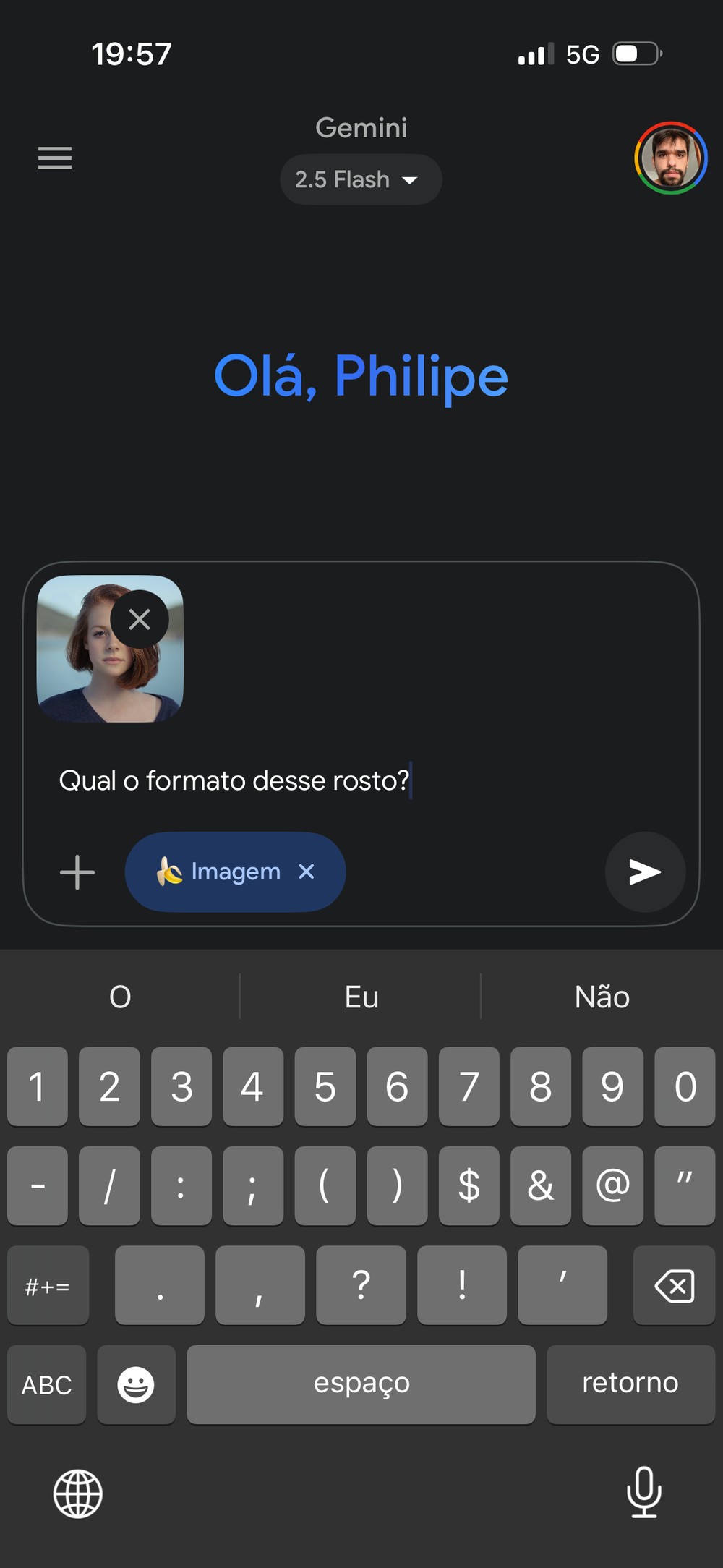Start voice dictation with the microphone
Image resolution: width=723 pixels, height=1568 pixels.
(x=643, y=1491)
